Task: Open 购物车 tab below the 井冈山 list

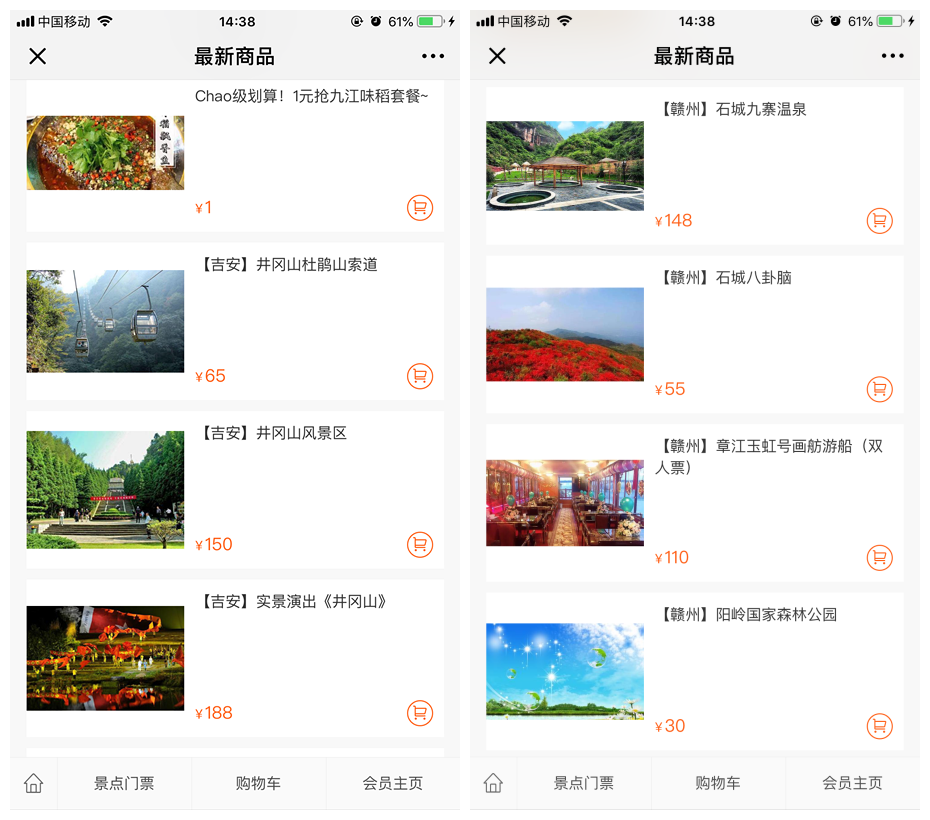Action: 258,783
